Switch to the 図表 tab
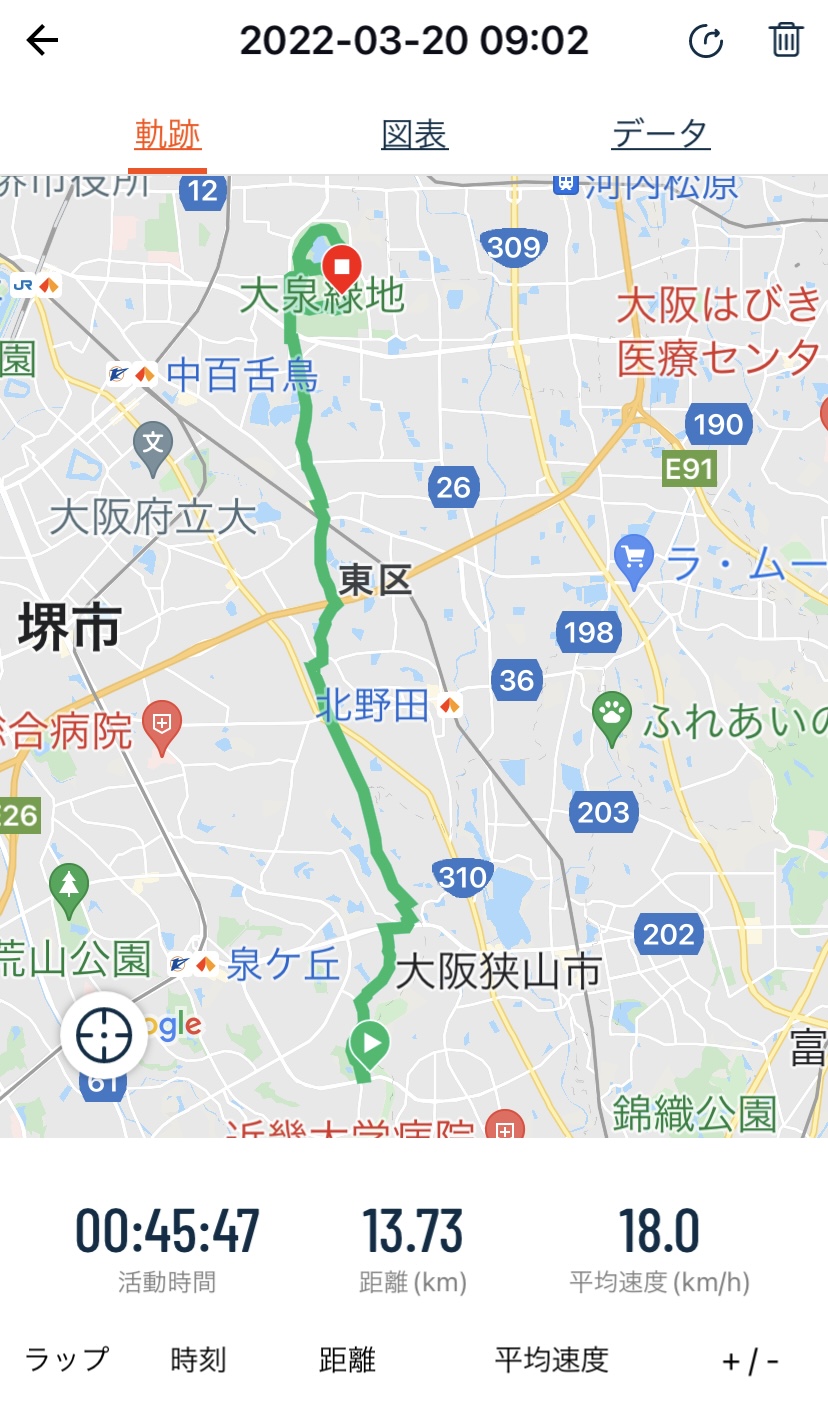The width and height of the screenshot is (828, 1421). click(414, 134)
